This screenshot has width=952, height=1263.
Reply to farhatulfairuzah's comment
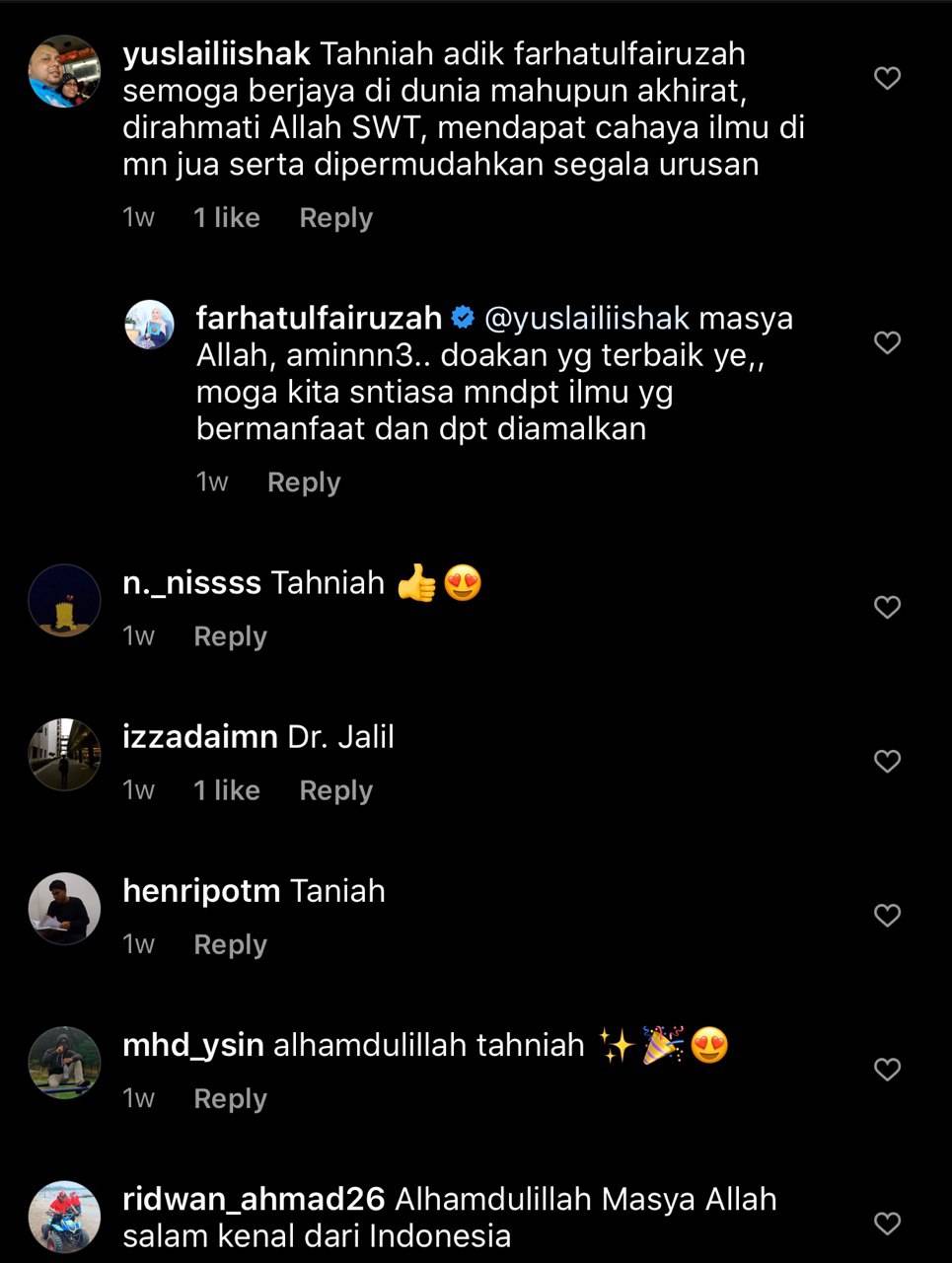[304, 483]
